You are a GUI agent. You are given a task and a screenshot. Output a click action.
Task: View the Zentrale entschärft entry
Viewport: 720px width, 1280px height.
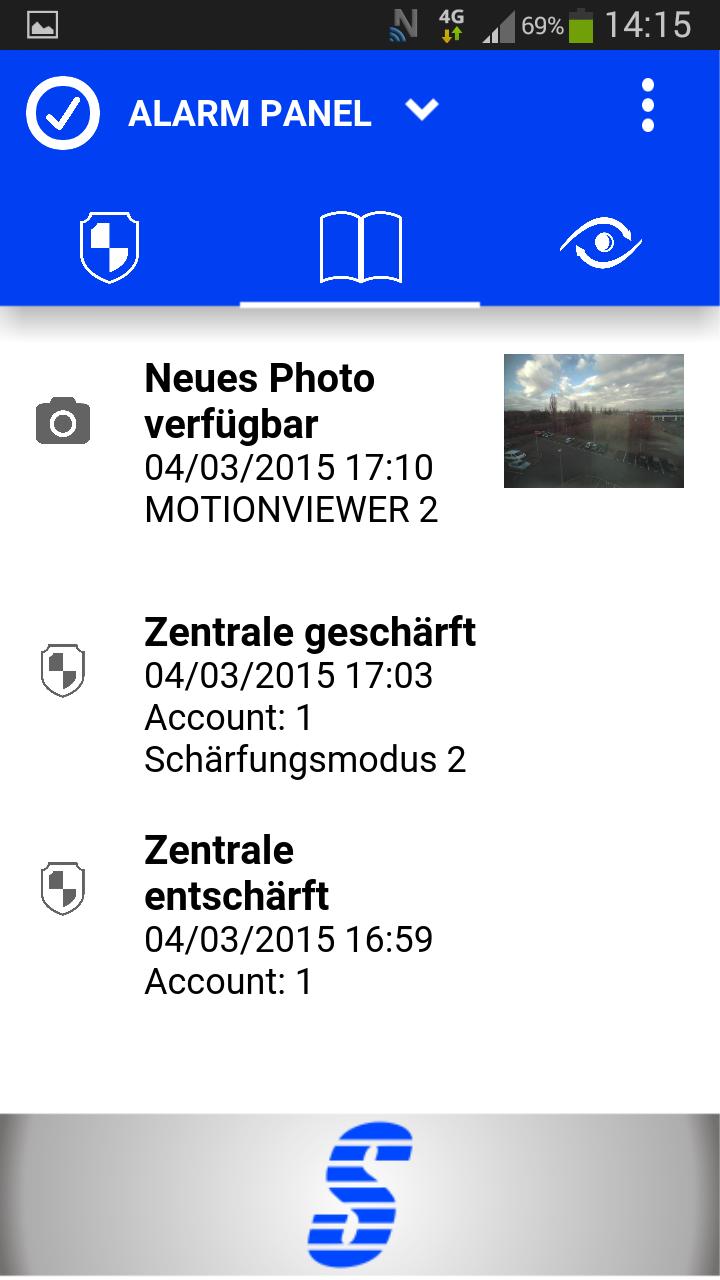point(290,916)
